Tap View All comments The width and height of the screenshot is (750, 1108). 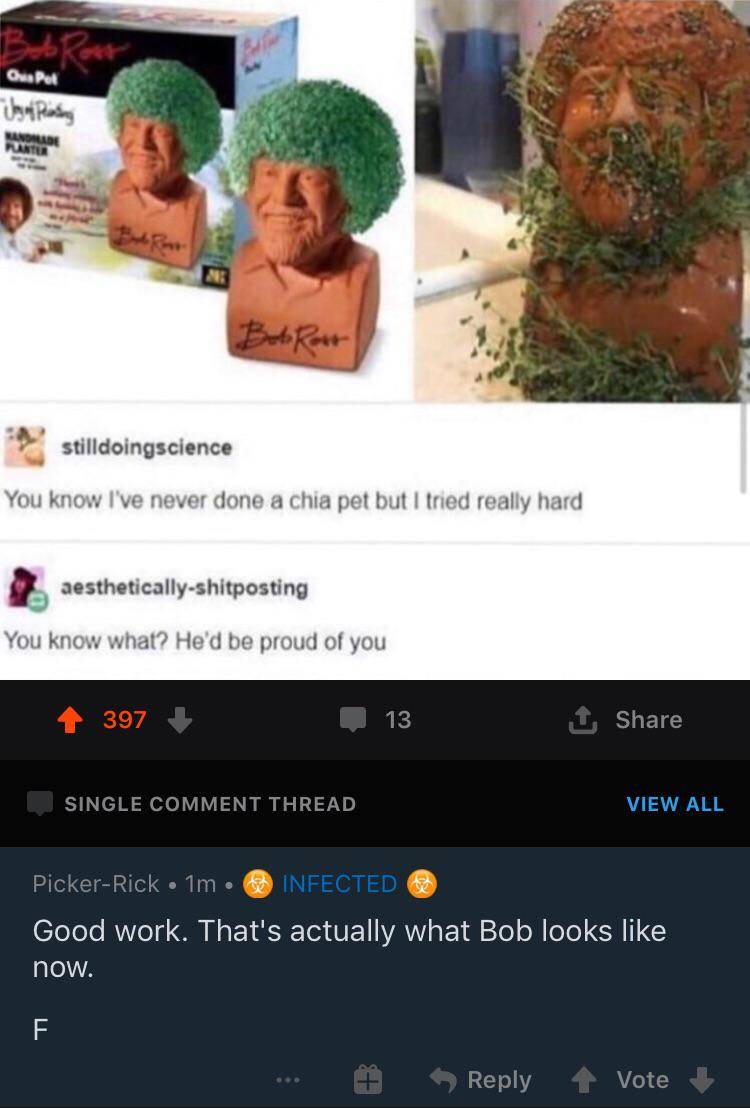point(674,804)
